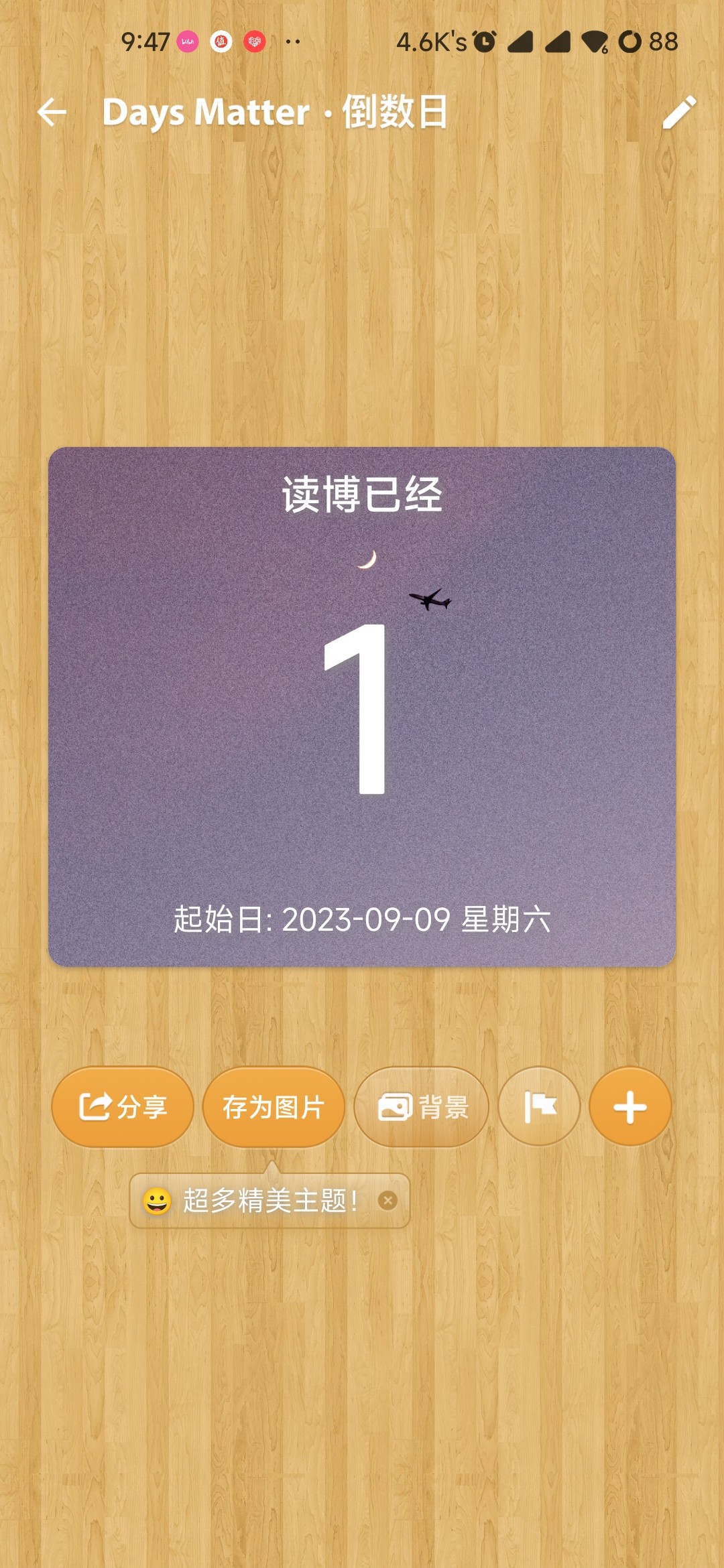Dismiss the 超多精美主题 tooltip
Viewport: 724px width, 1568px height.
point(387,1201)
